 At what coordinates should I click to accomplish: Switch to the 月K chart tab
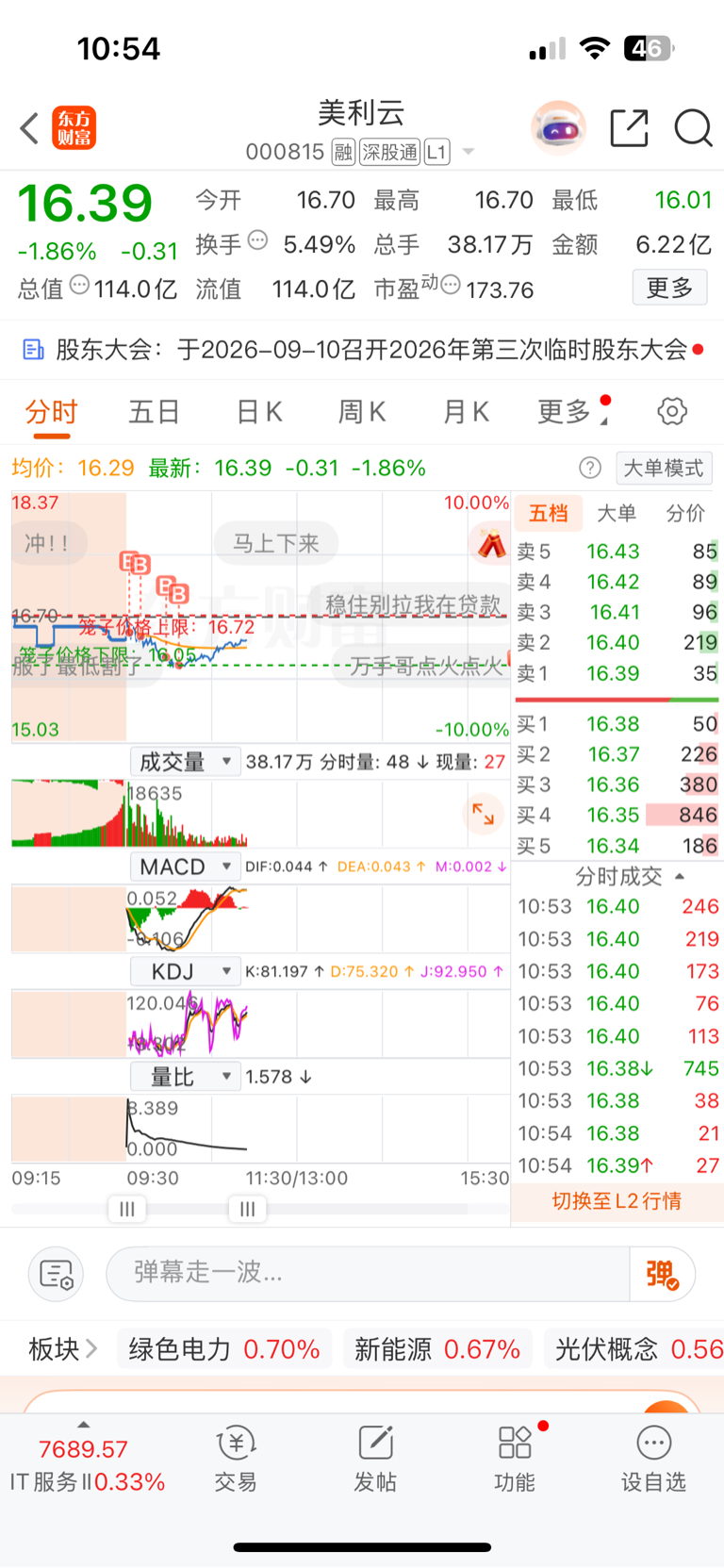[x=466, y=412]
